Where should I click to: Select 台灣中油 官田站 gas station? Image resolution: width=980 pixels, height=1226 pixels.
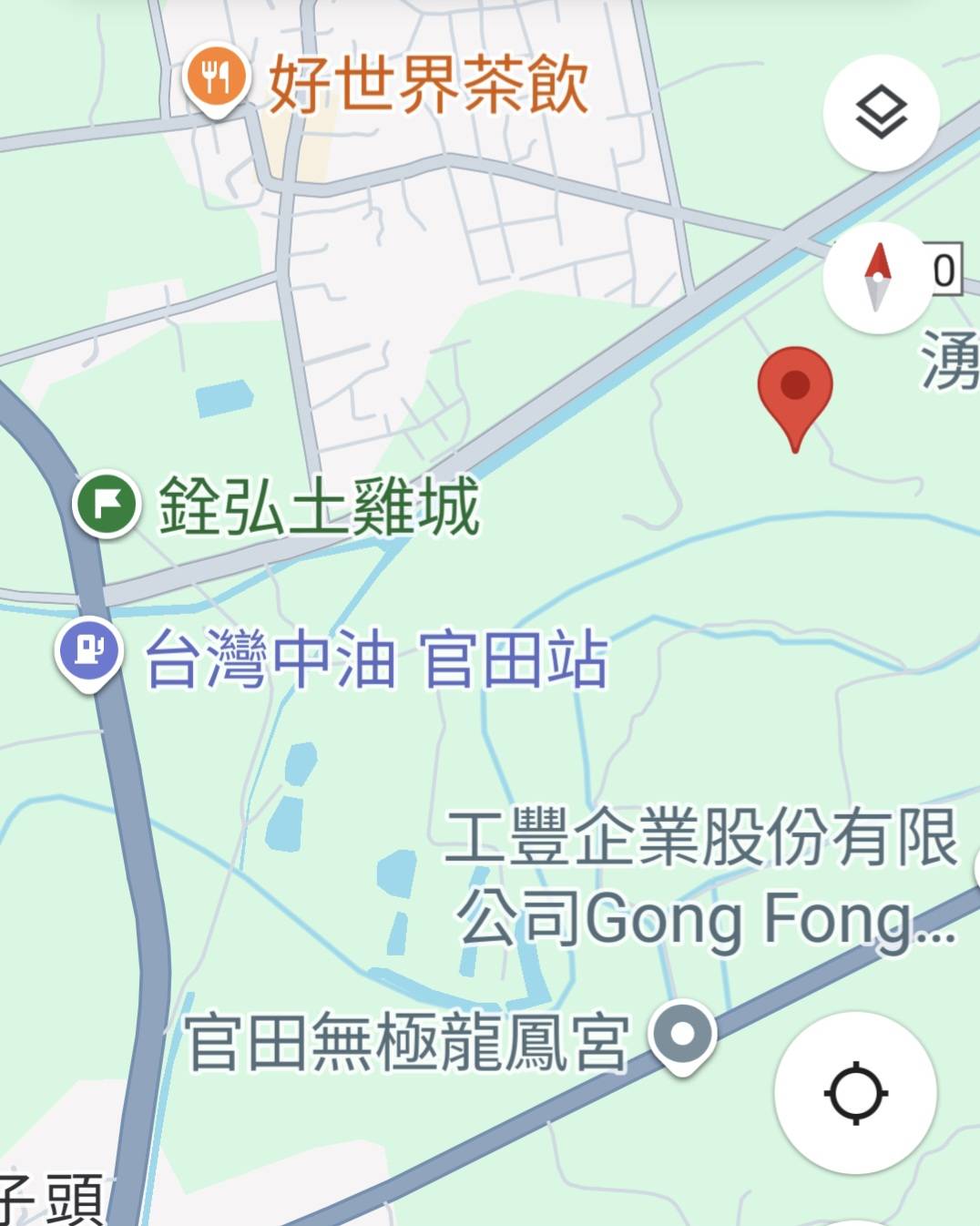point(89,650)
